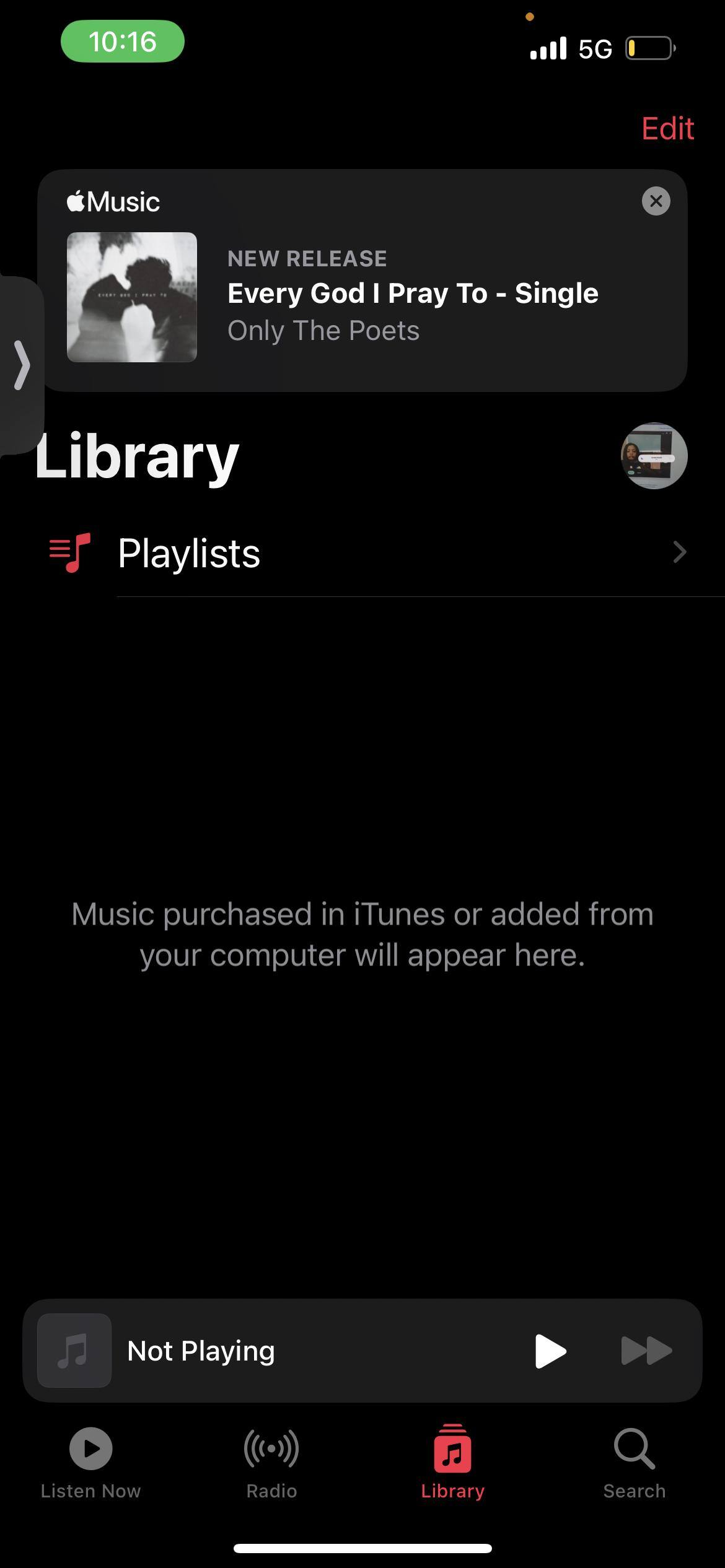Switch to the Listen Now tab

point(90,1463)
